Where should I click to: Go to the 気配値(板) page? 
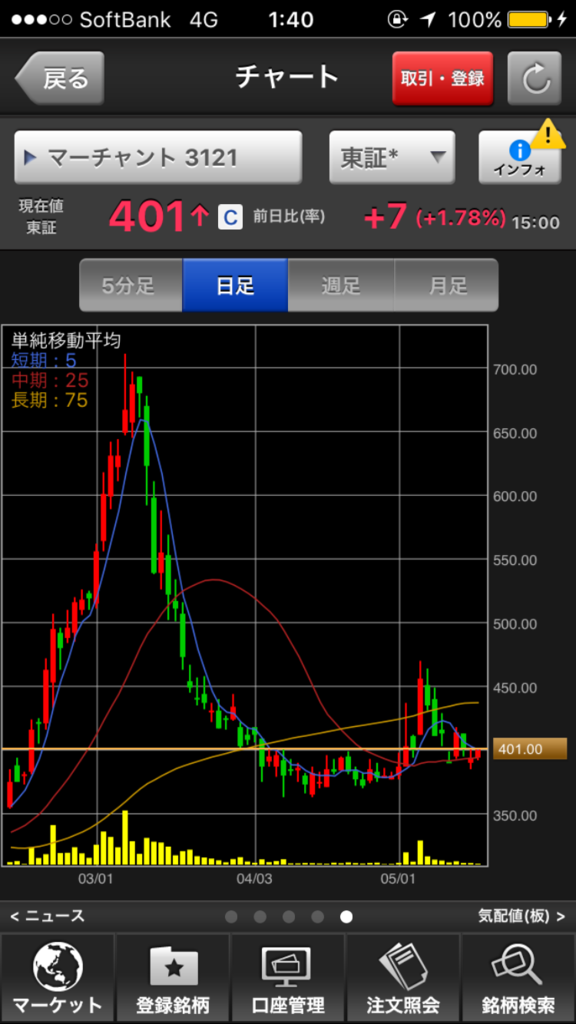[522, 916]
